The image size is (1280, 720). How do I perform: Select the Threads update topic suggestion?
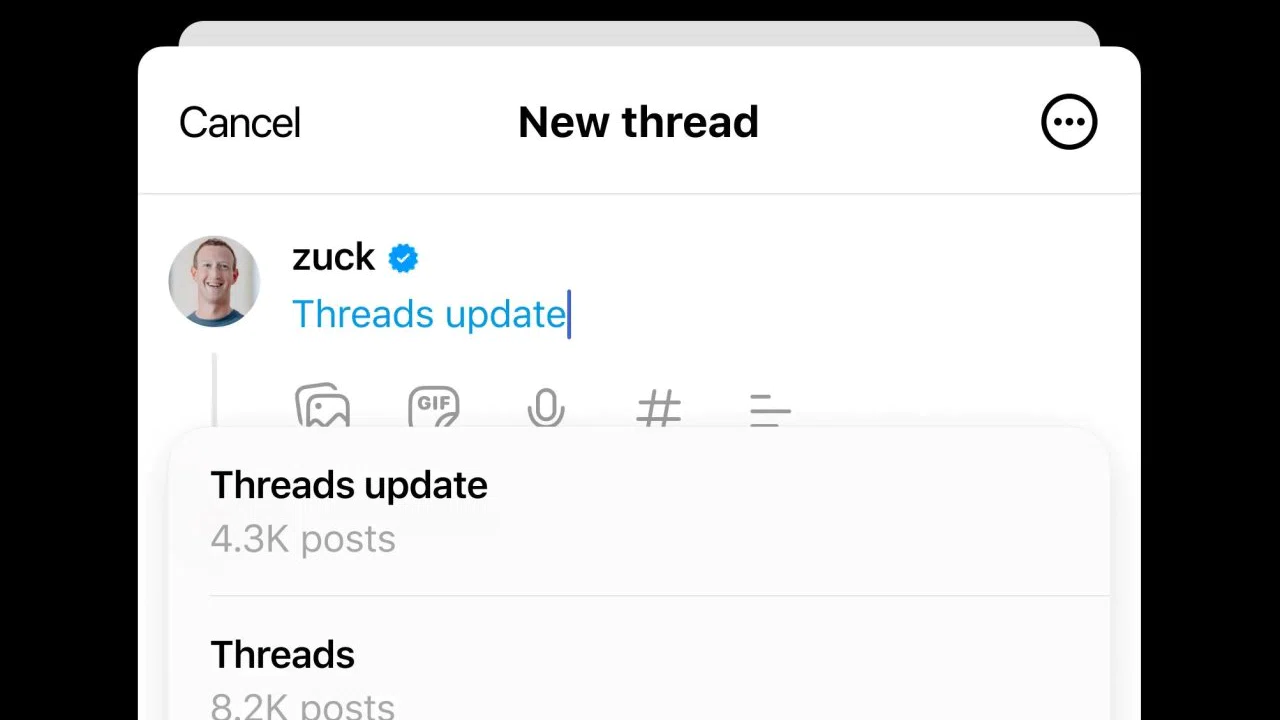[x=349, y=510]
